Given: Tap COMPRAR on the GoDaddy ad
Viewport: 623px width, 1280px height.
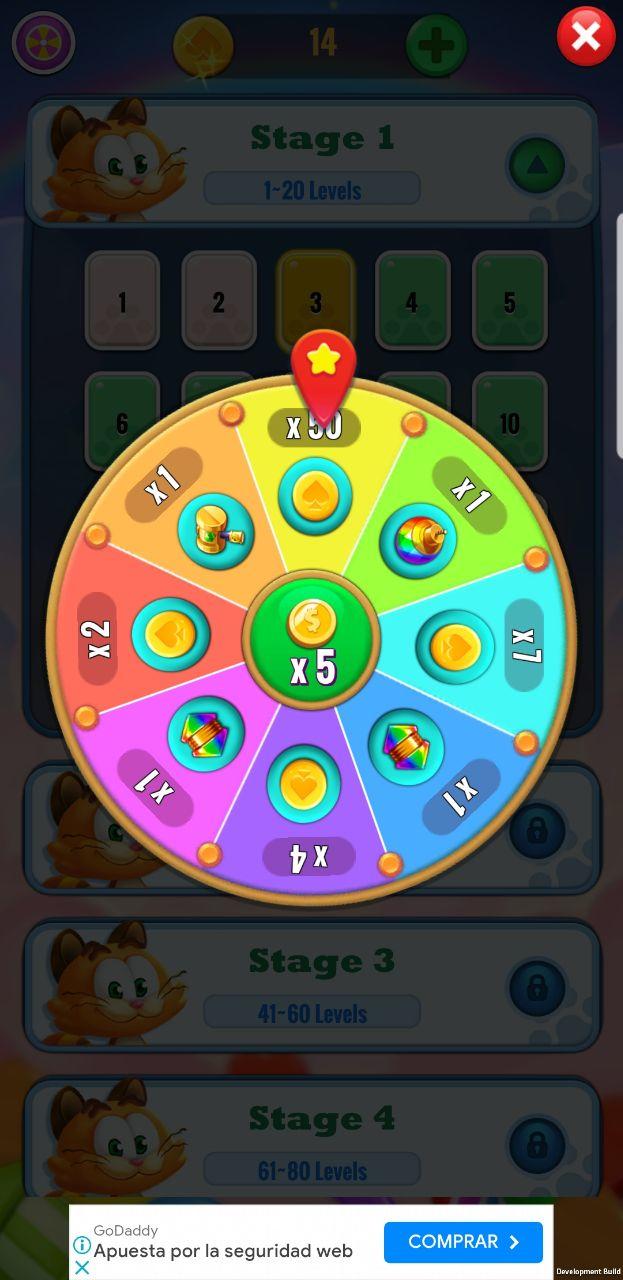Looking at the screenshot, I should 464,1242.
